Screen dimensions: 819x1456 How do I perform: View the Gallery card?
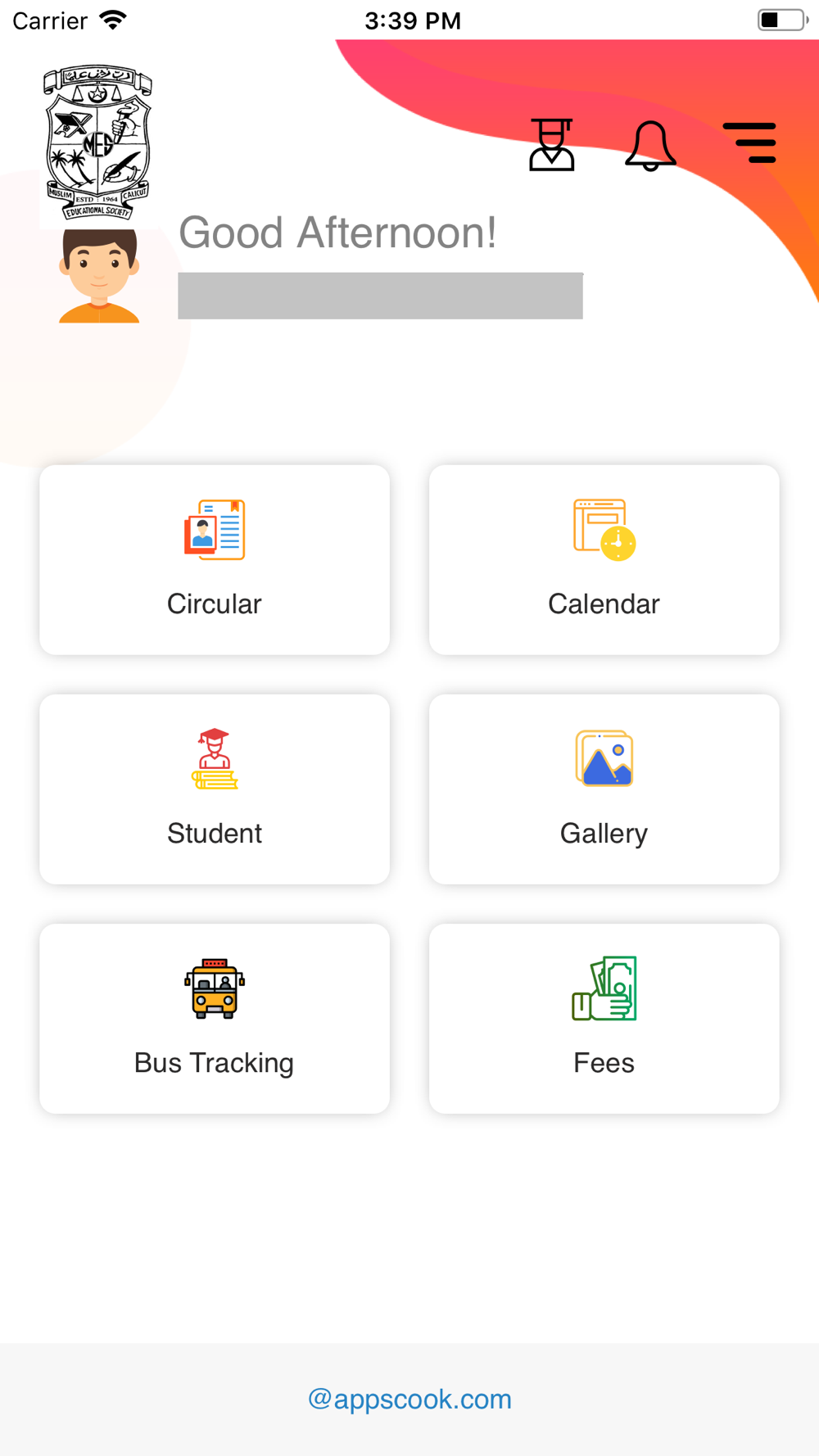(x=604, y=789)
